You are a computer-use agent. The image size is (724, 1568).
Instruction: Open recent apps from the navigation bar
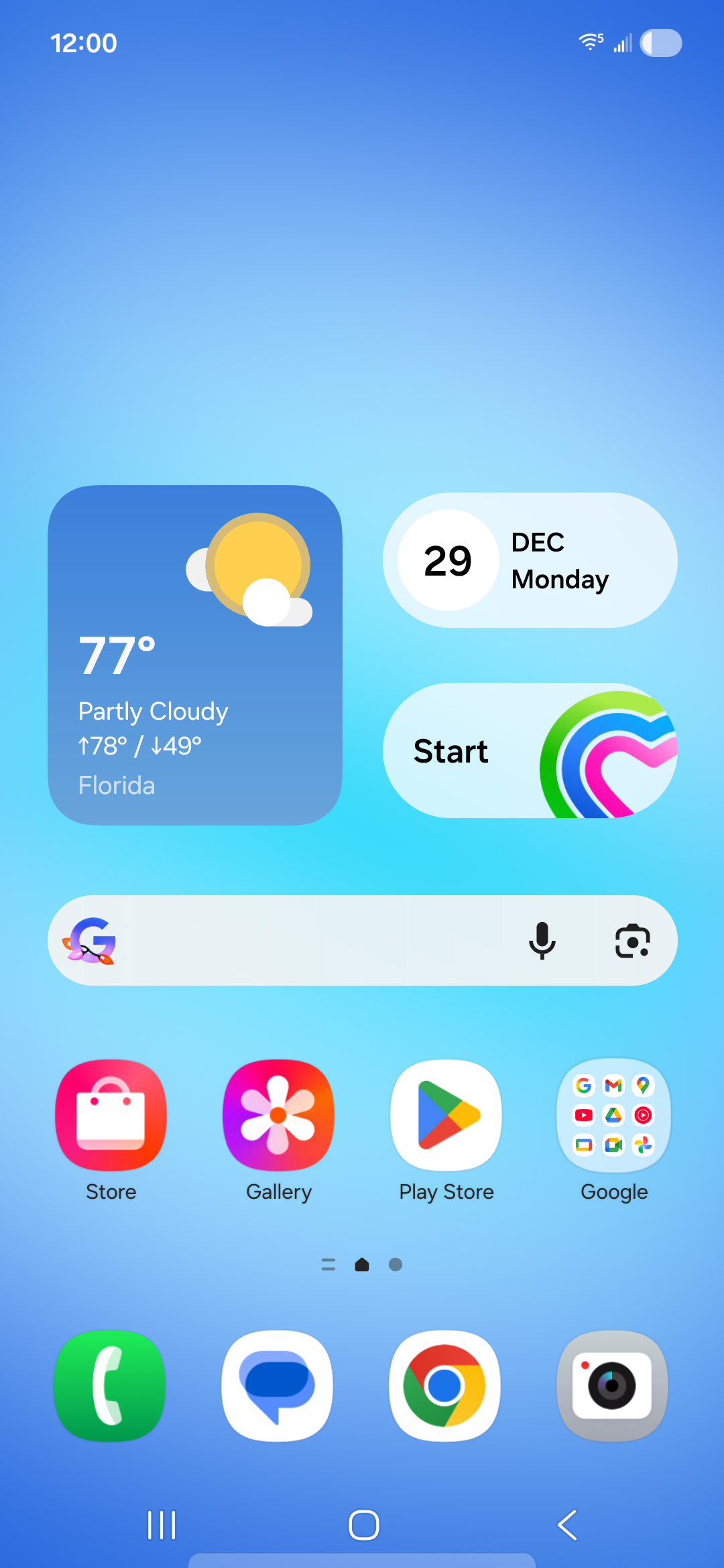(162, 1525)
